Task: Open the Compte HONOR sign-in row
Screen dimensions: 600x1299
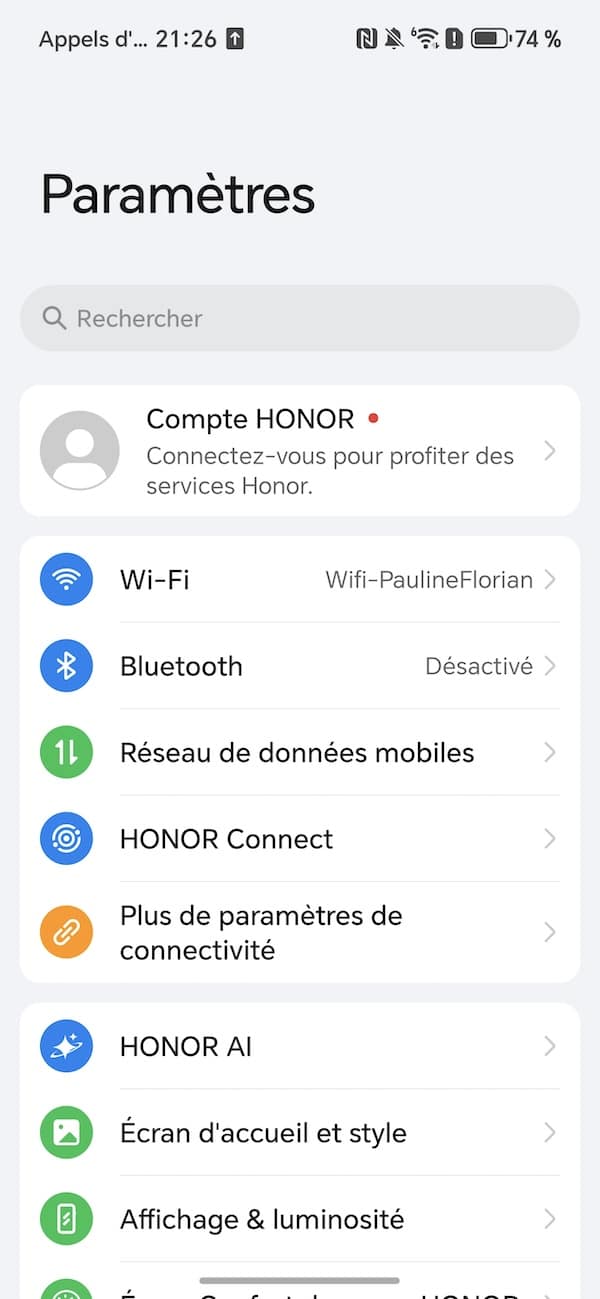Action: [x=300, y=451]
